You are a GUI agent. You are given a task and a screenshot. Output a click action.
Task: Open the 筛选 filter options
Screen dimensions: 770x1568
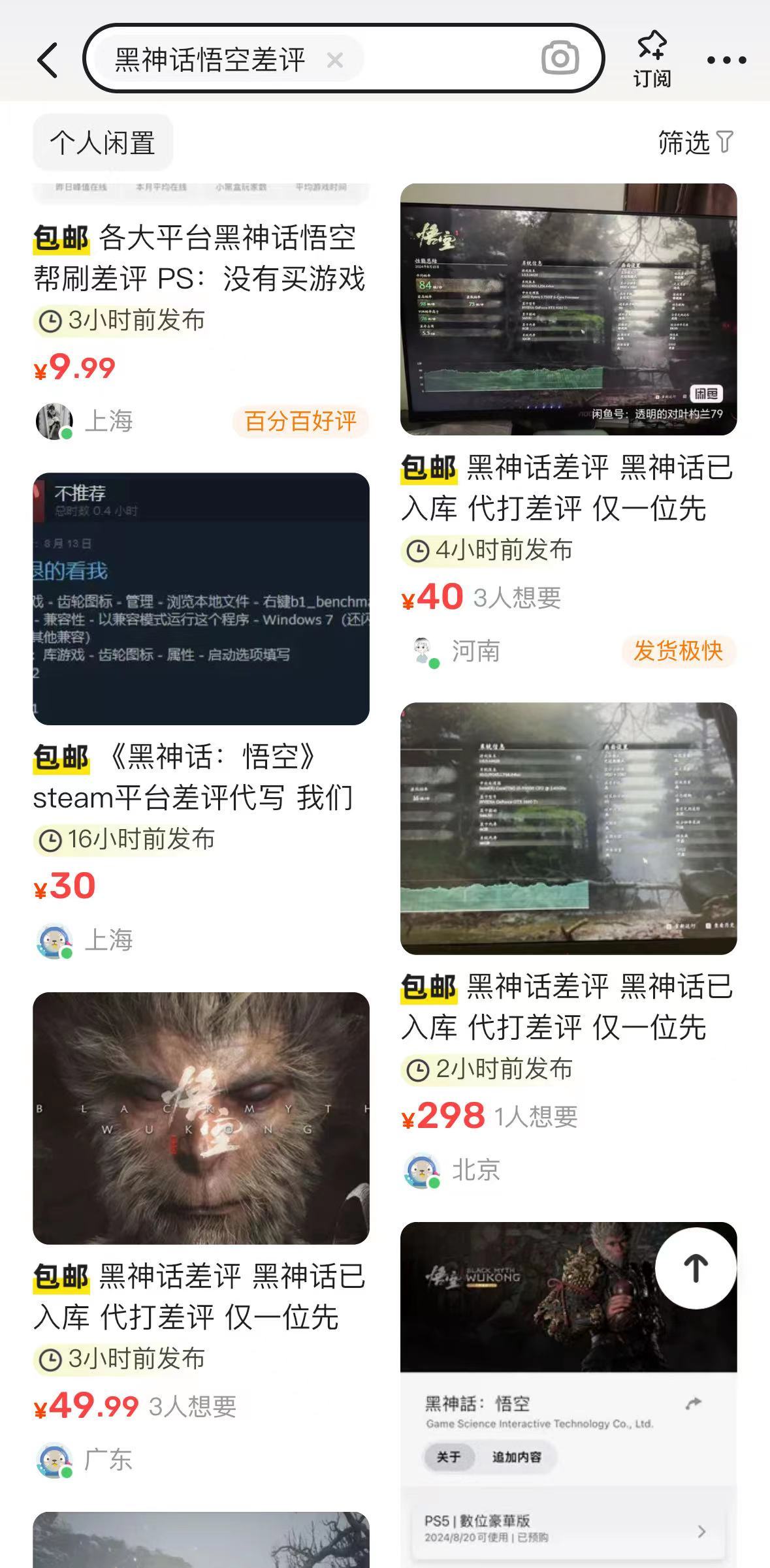[695, 142]
